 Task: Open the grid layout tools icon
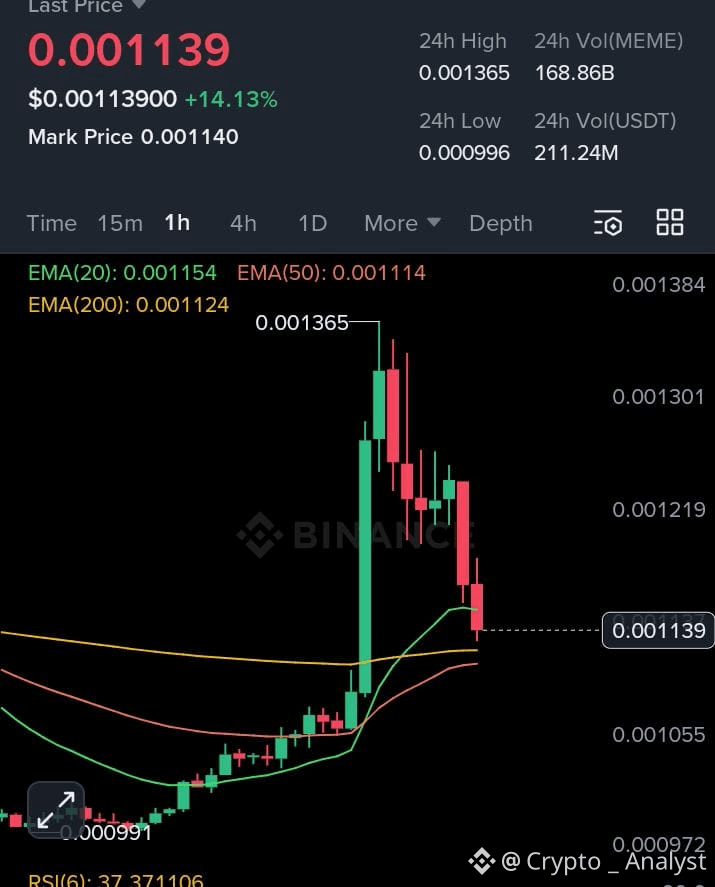coord(670,222)
